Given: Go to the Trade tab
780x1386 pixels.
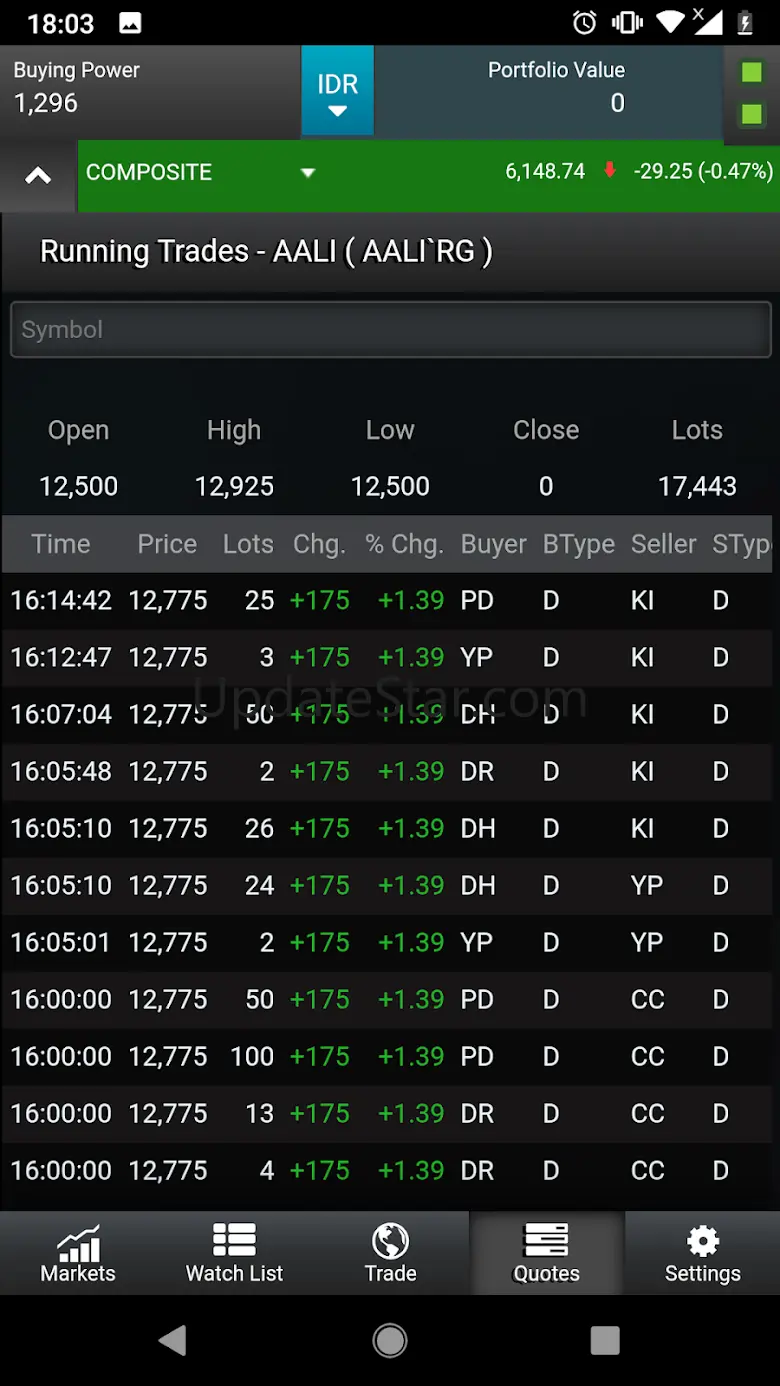Looking at the screenshot, I should click(390, 1253).
